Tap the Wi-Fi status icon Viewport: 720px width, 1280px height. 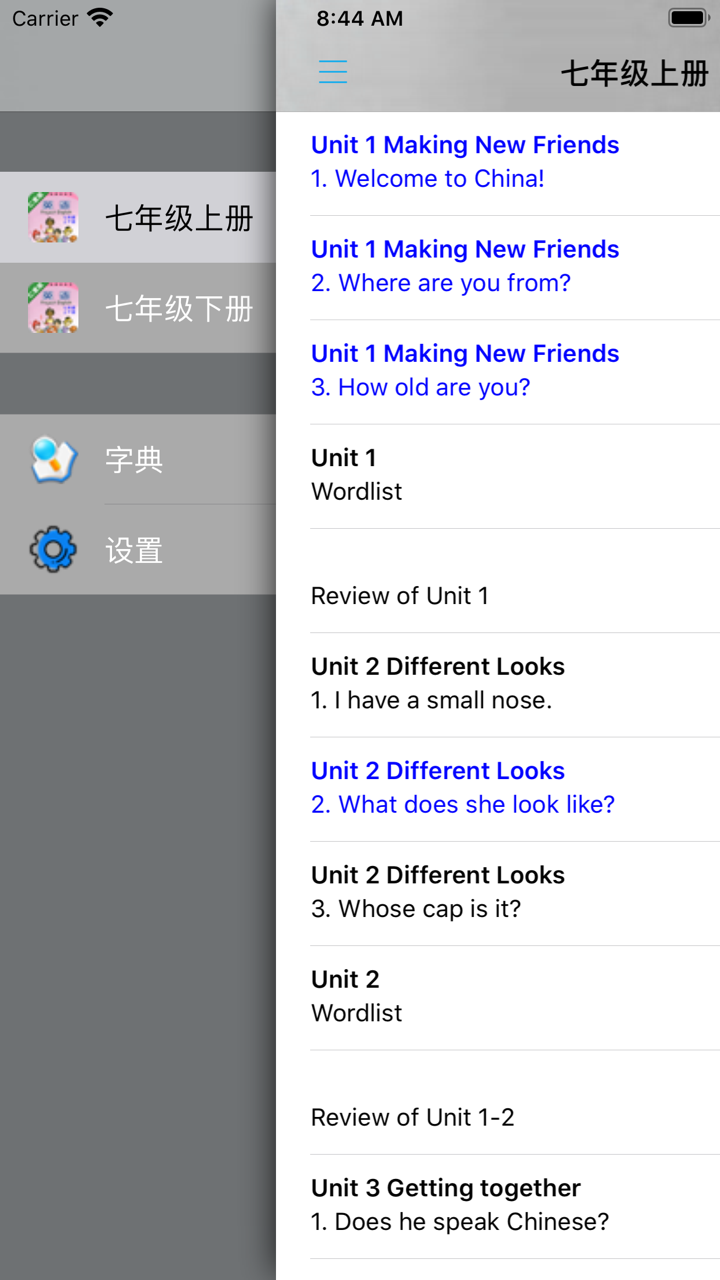97,17
